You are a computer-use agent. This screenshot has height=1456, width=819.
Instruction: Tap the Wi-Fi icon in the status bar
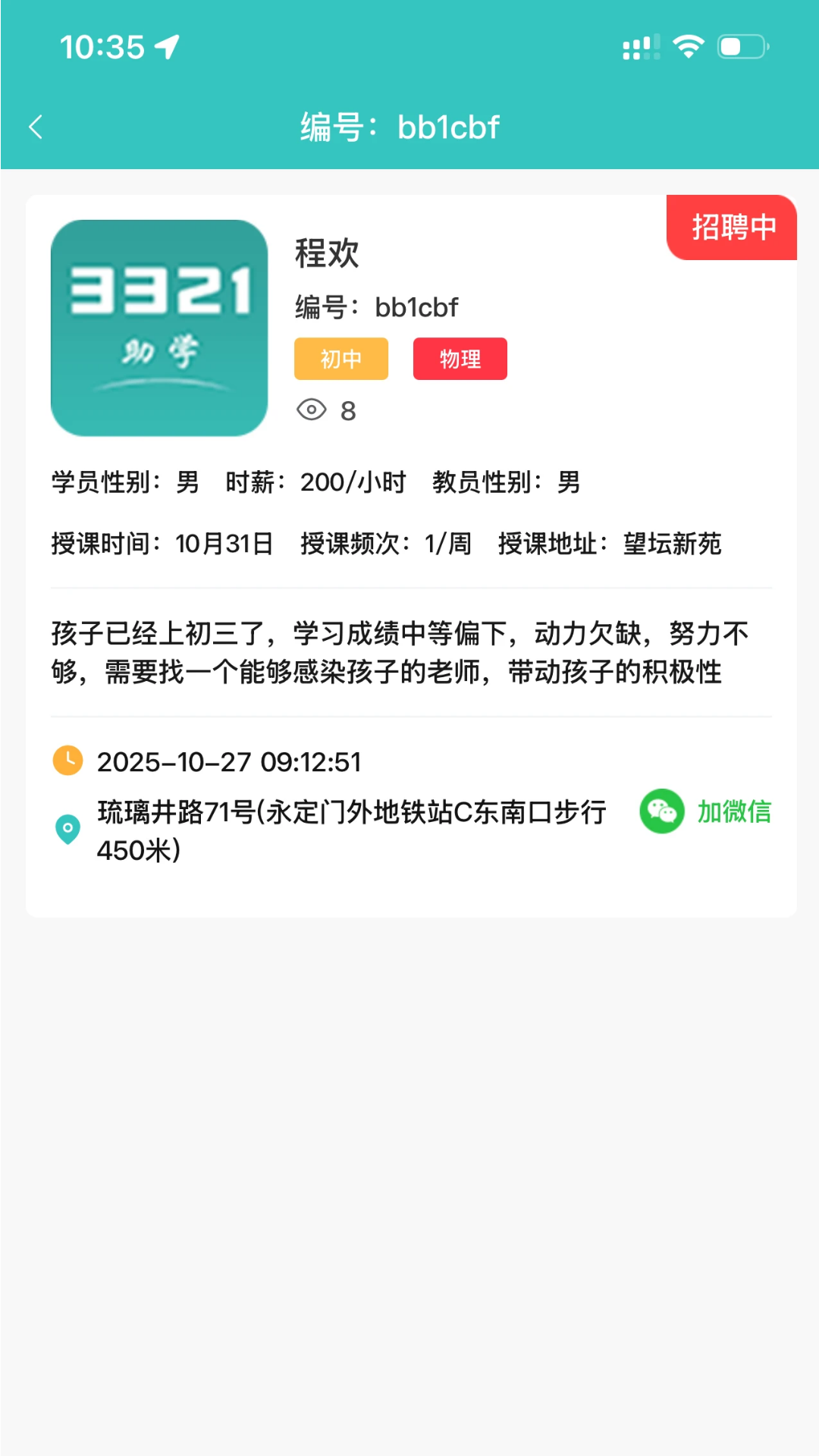[x=687, y=47]
